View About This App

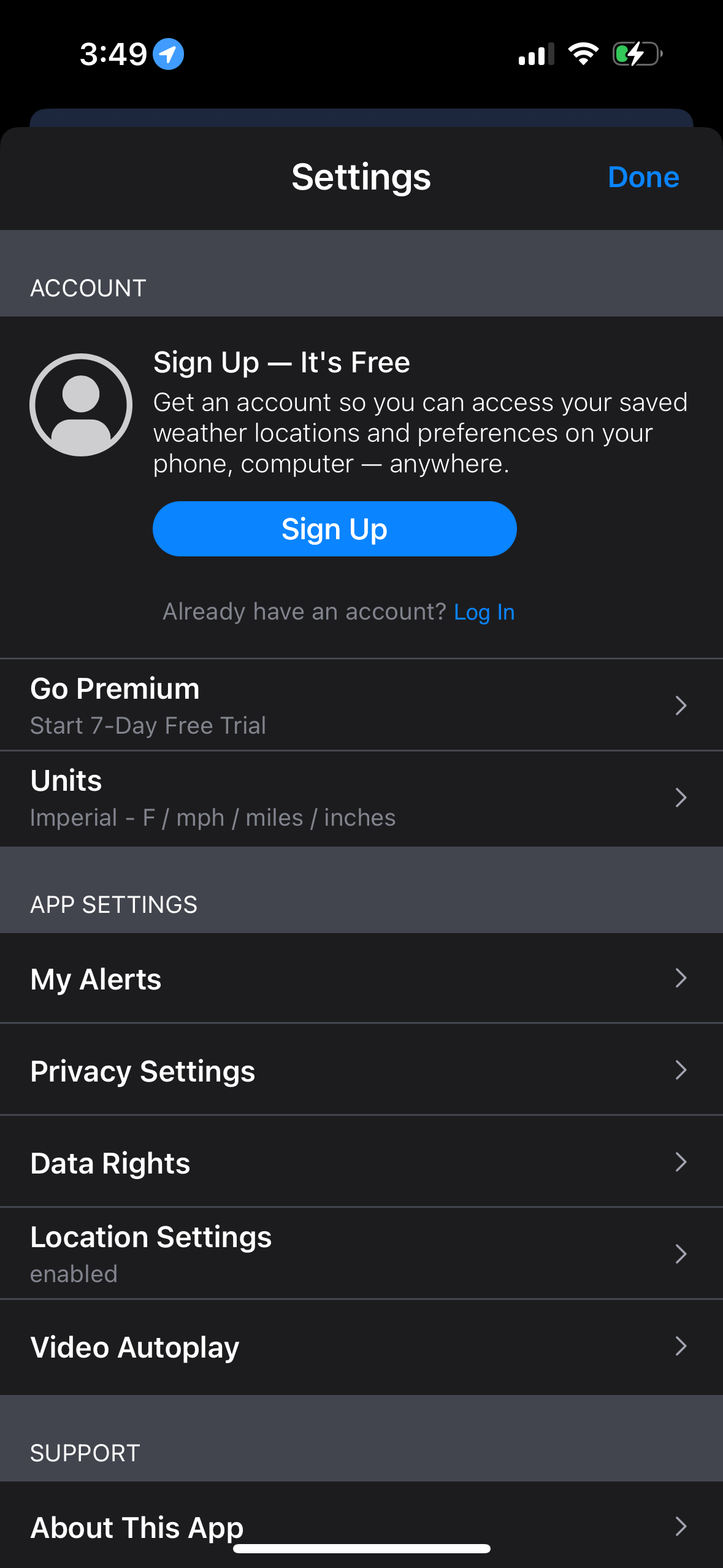[361, 1526]
